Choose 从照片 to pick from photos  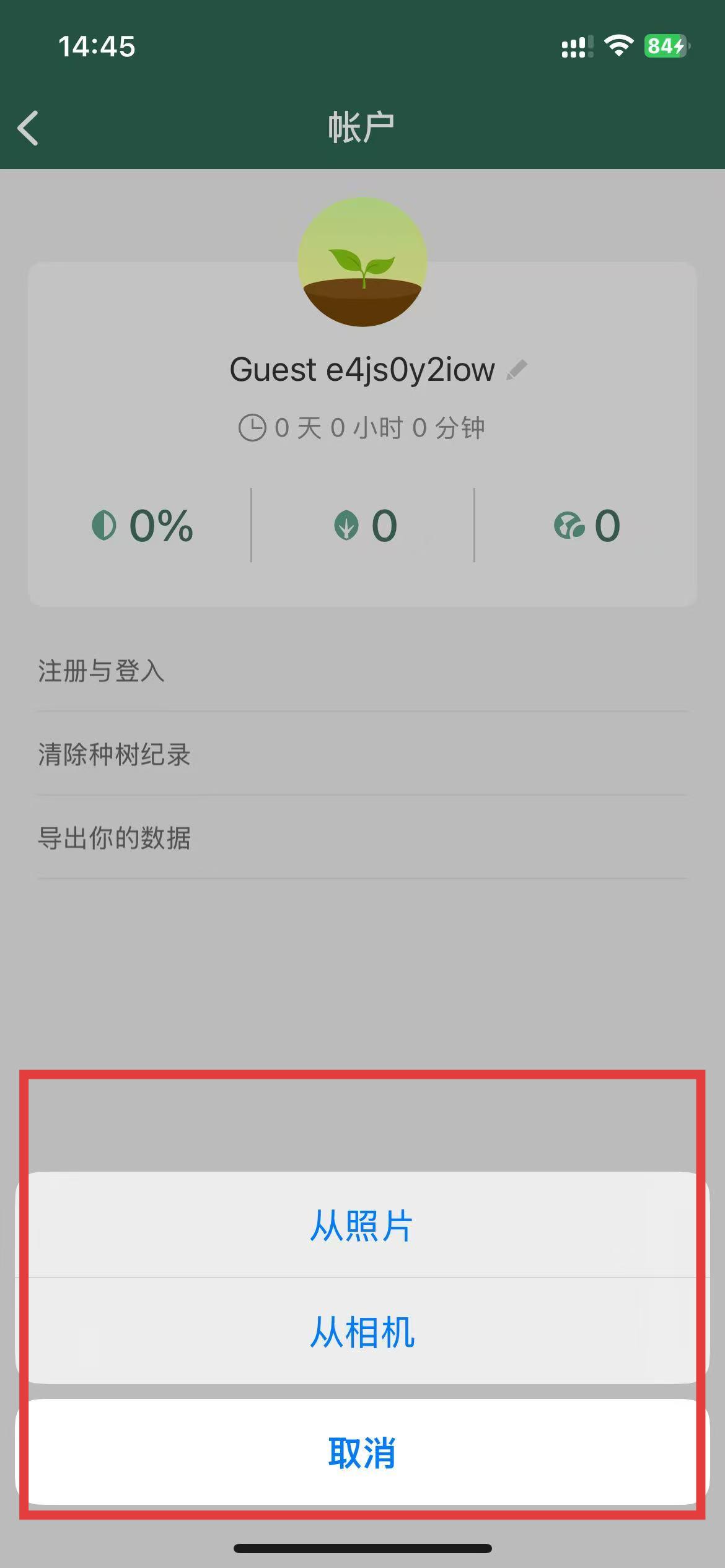[362, 1226]
